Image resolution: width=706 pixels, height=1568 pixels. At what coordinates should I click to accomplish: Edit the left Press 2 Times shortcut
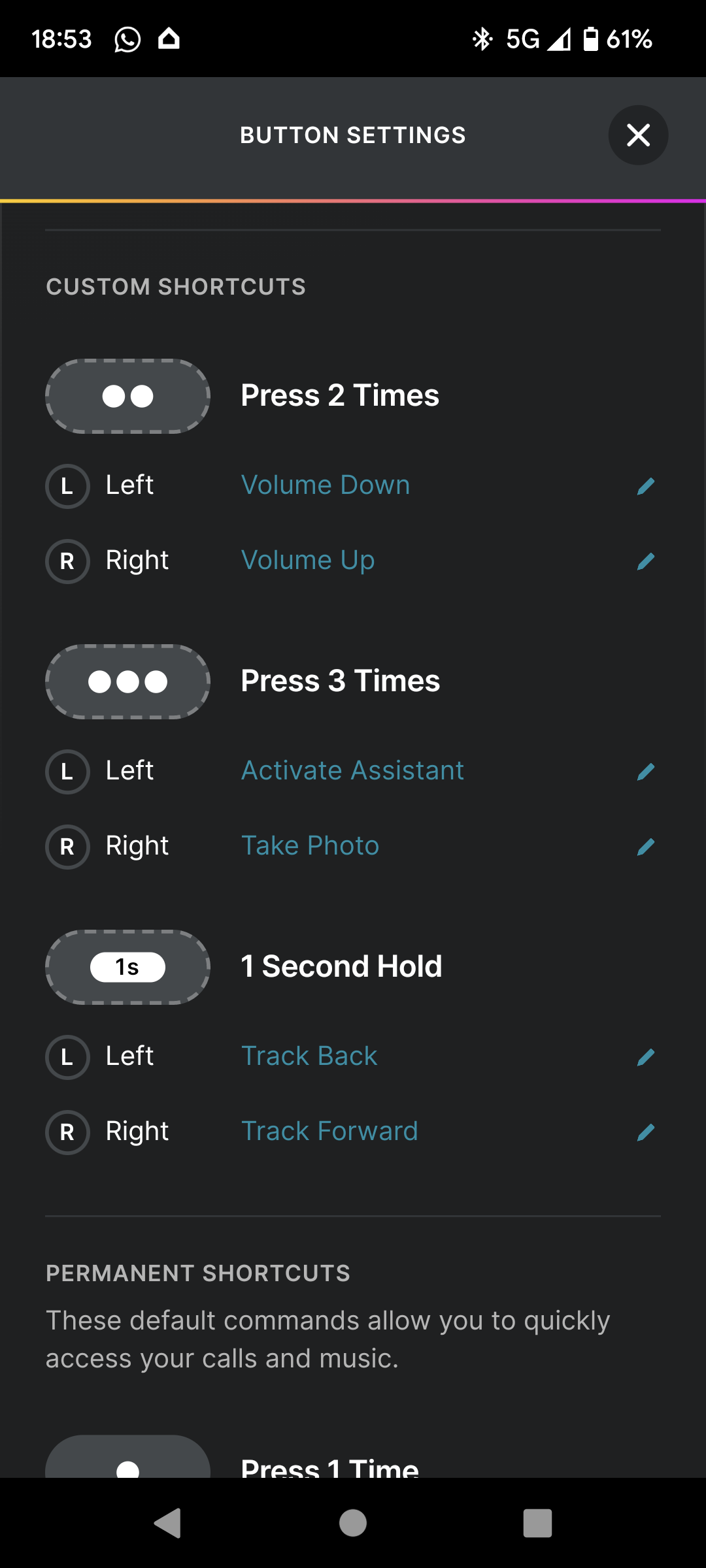(x=645, y=486)
